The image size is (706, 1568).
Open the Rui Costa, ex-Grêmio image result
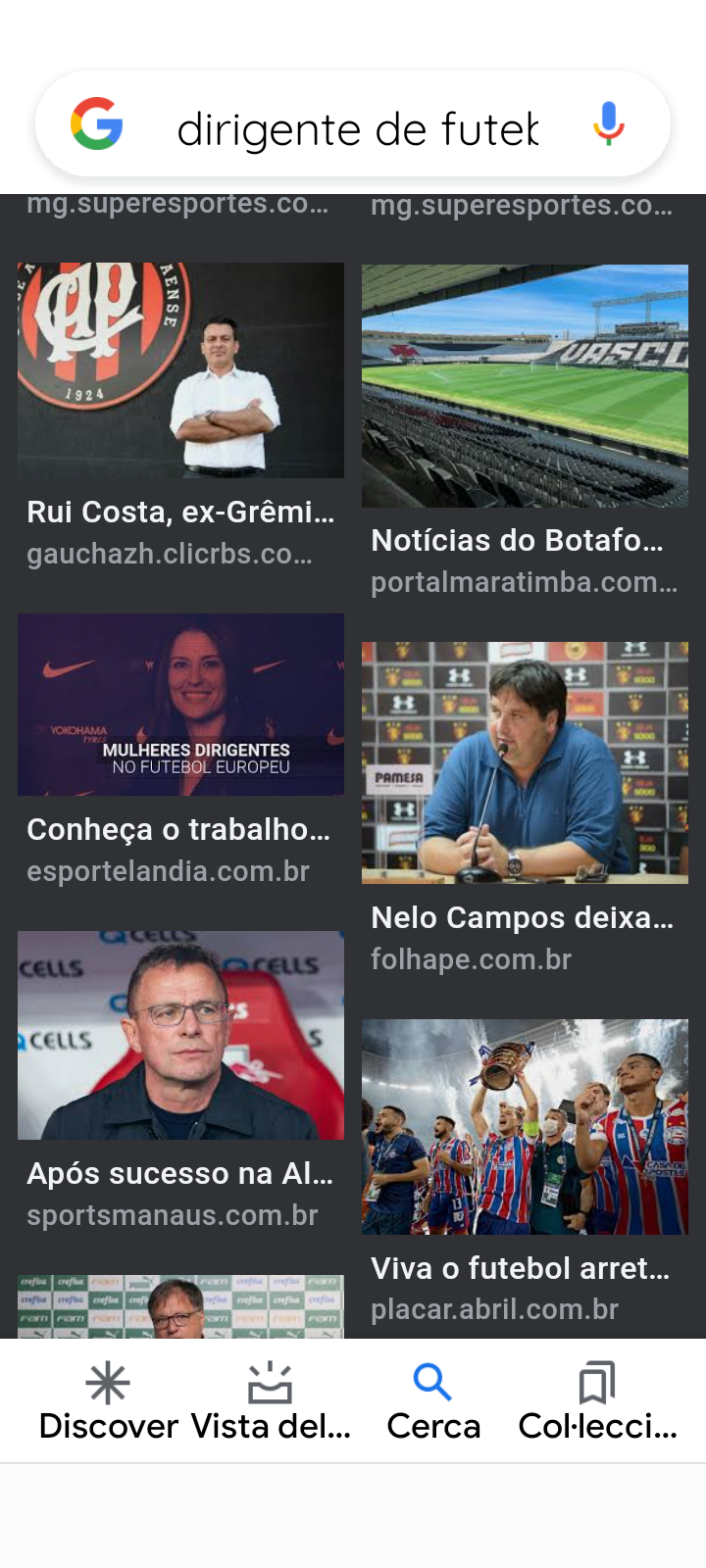180,370
